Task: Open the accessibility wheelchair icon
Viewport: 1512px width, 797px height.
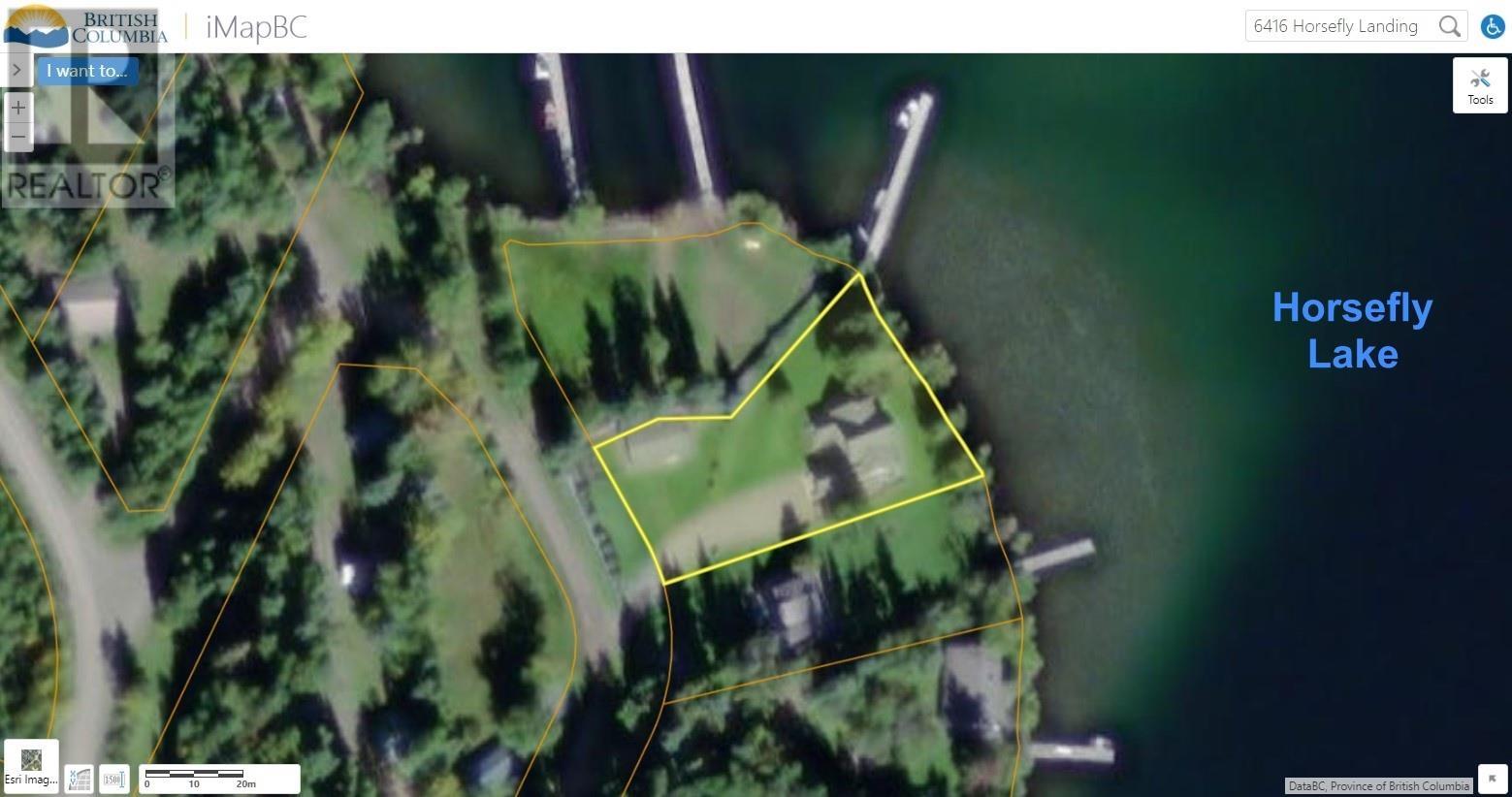Action: click(1493, 26)
